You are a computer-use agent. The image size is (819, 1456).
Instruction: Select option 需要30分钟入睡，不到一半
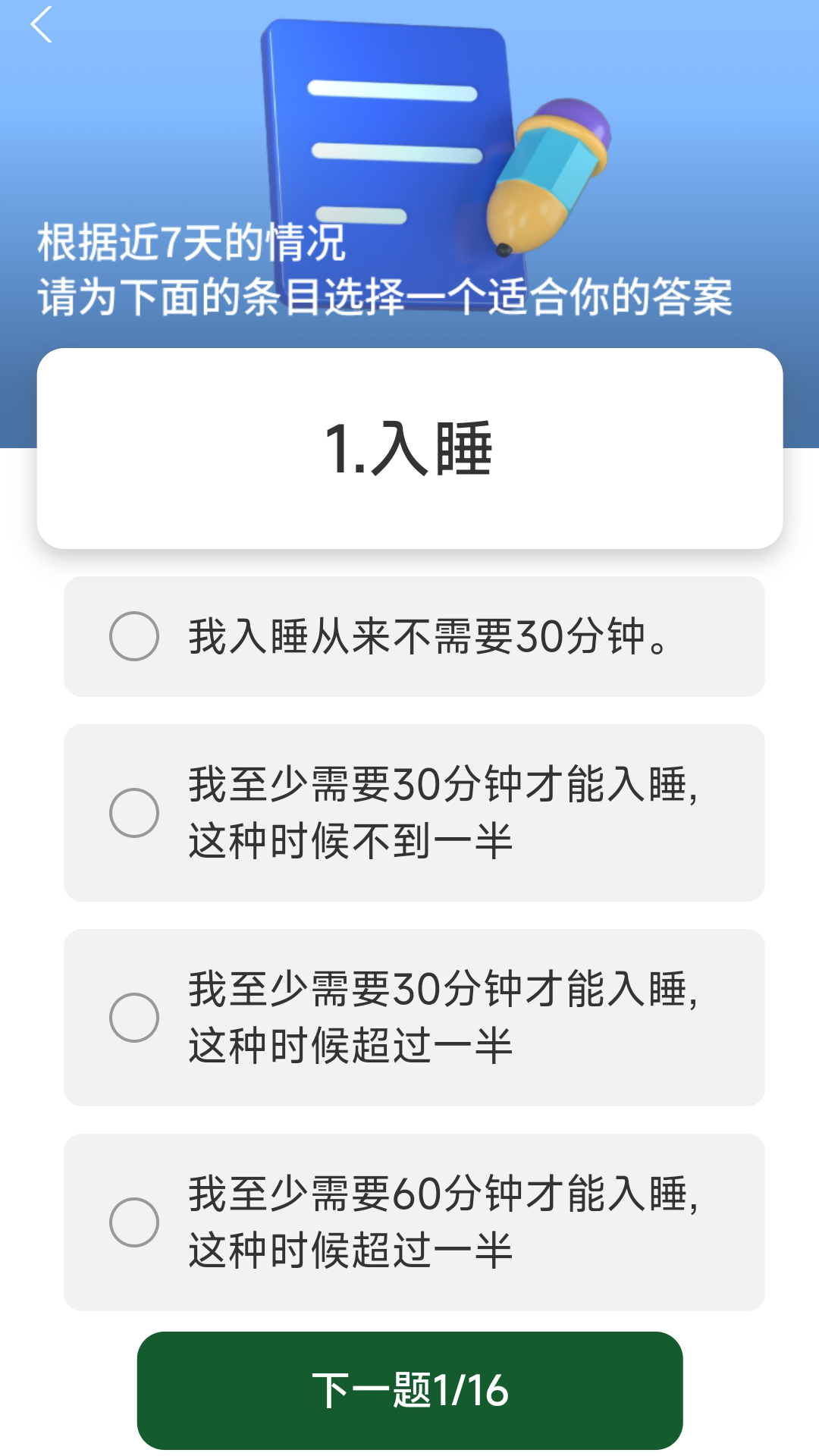(x=413, y=811)
